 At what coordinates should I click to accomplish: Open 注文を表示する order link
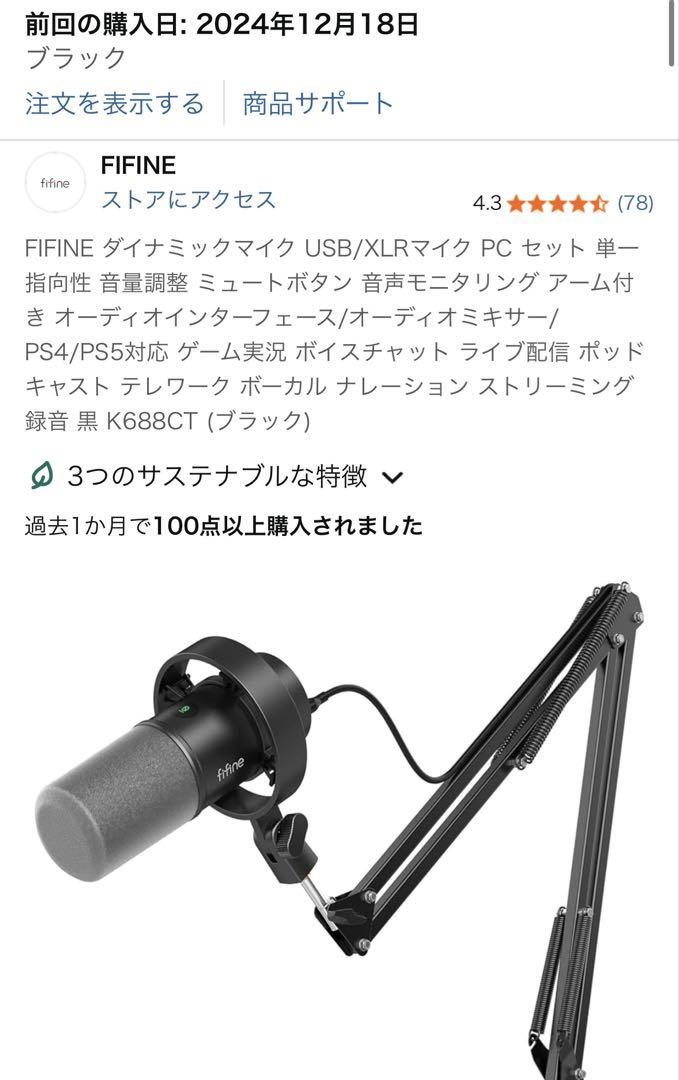click(x=114, y=103)
